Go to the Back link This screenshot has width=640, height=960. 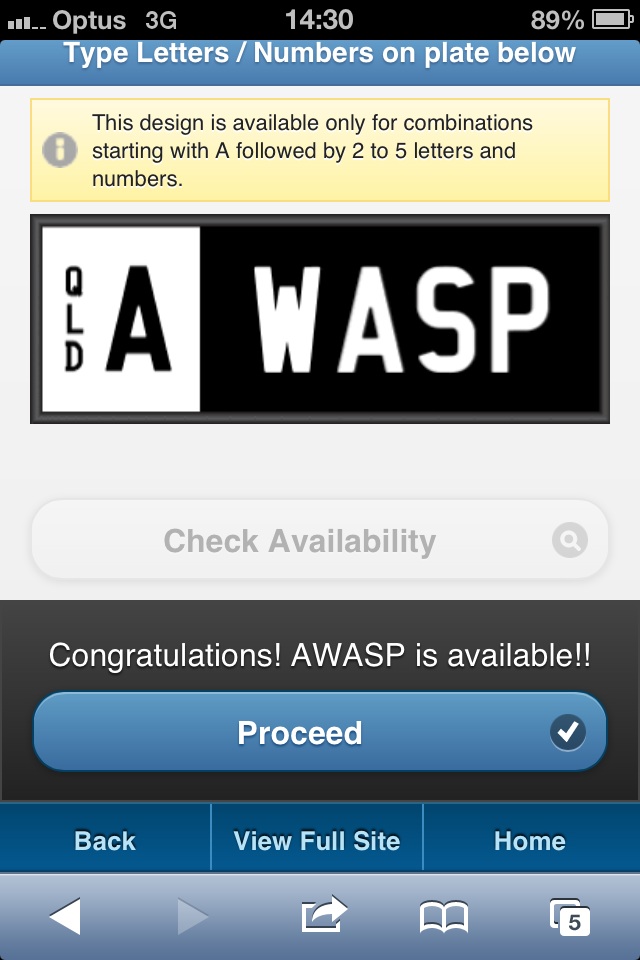click(x=105, y=841)
